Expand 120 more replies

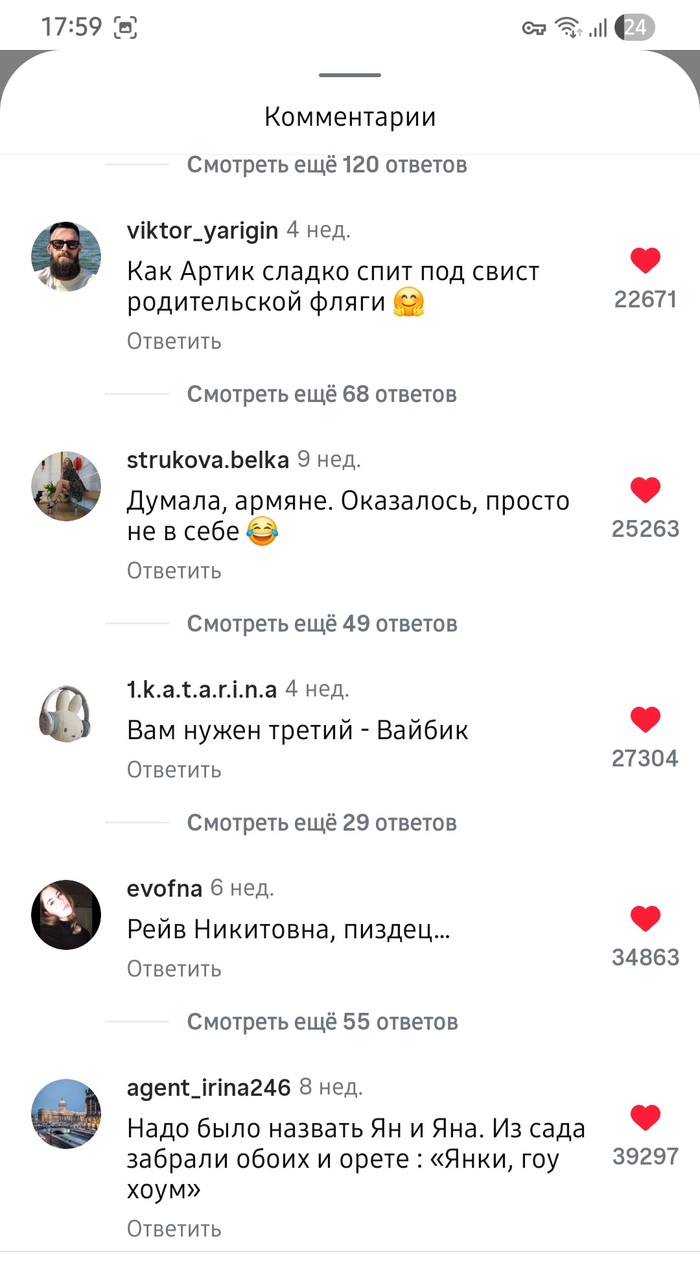326,164
